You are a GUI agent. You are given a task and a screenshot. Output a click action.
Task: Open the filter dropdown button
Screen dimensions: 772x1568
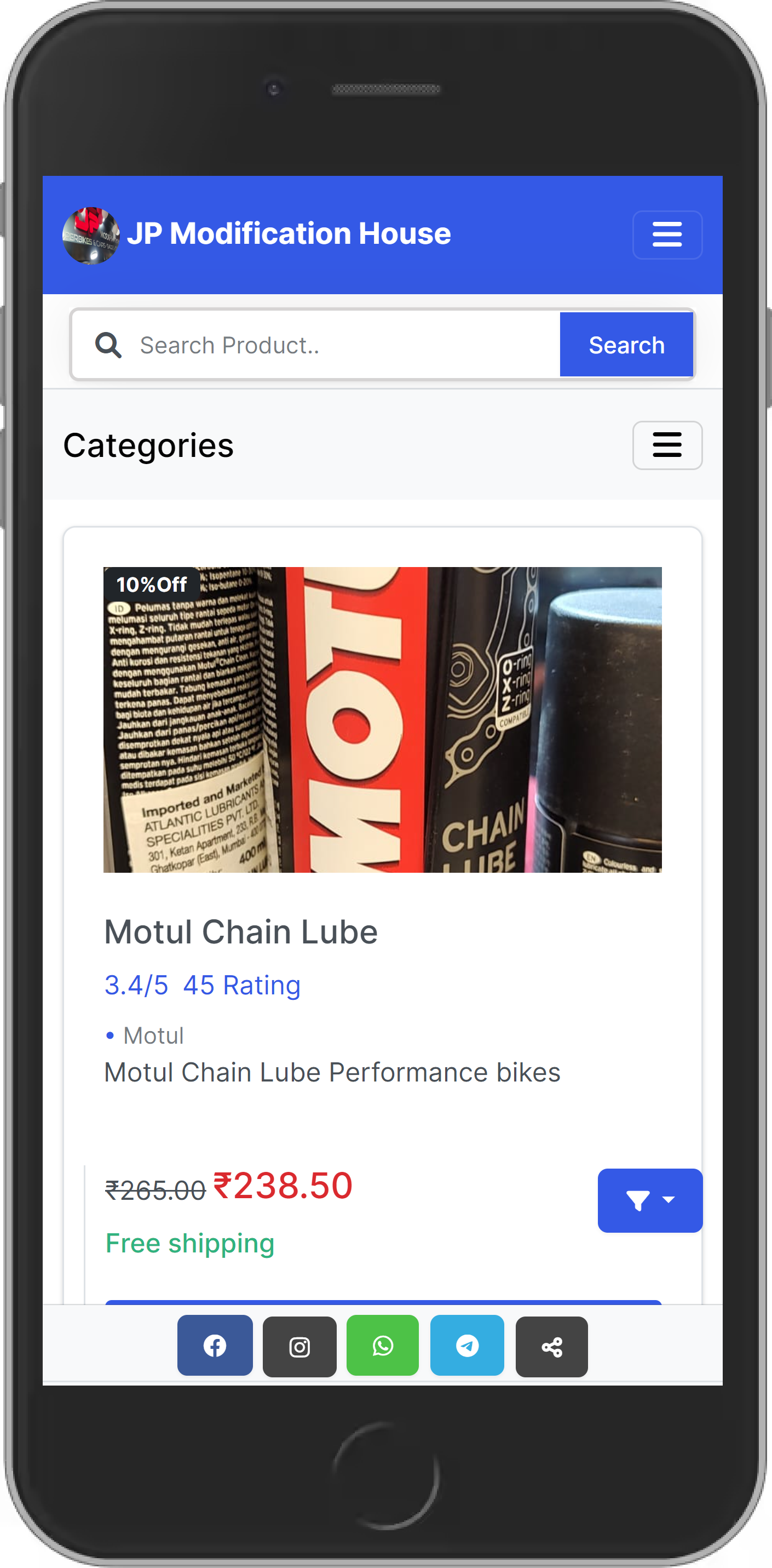click(650, 1200)
